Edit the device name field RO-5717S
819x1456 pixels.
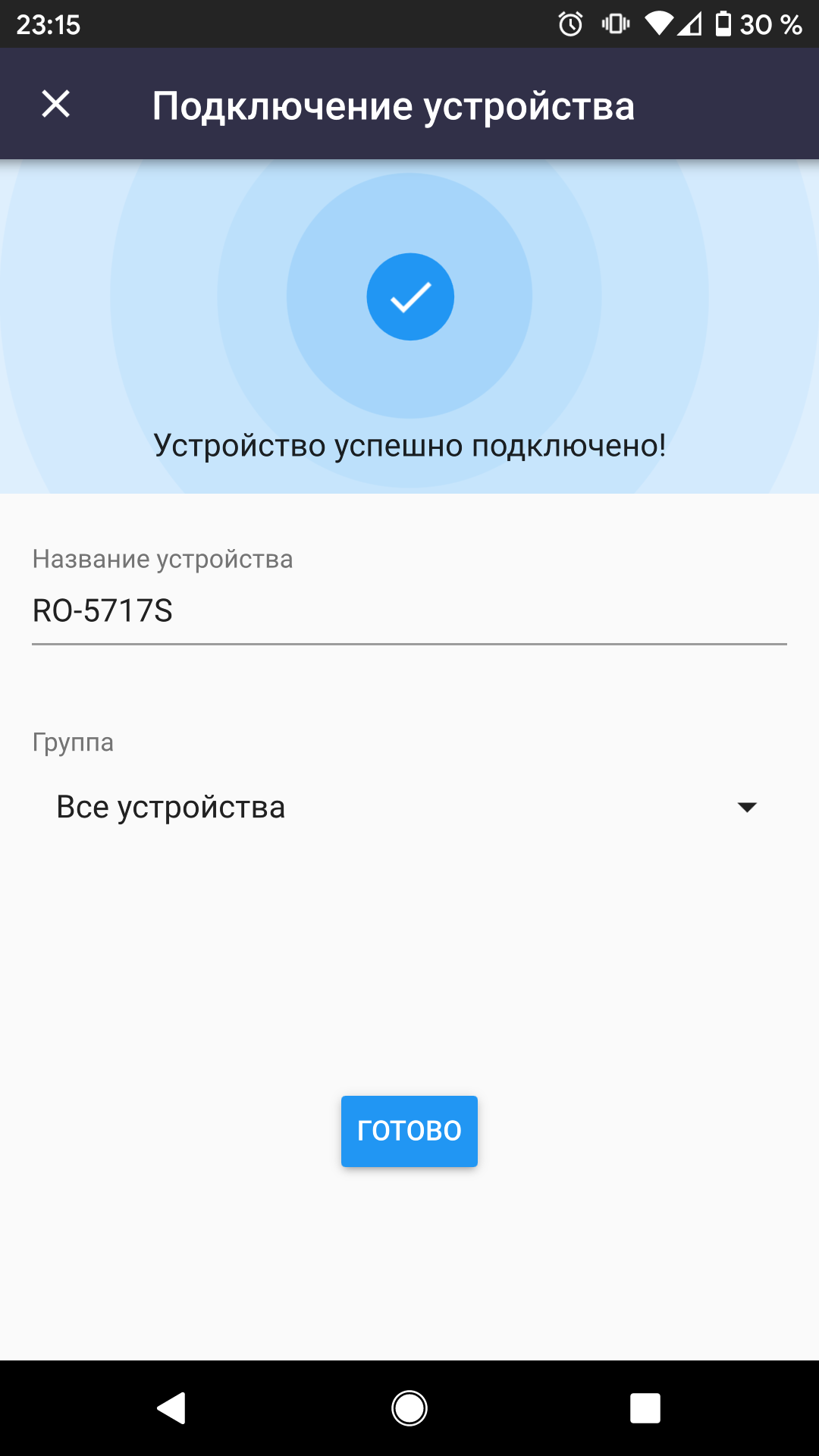click(408, 611)
